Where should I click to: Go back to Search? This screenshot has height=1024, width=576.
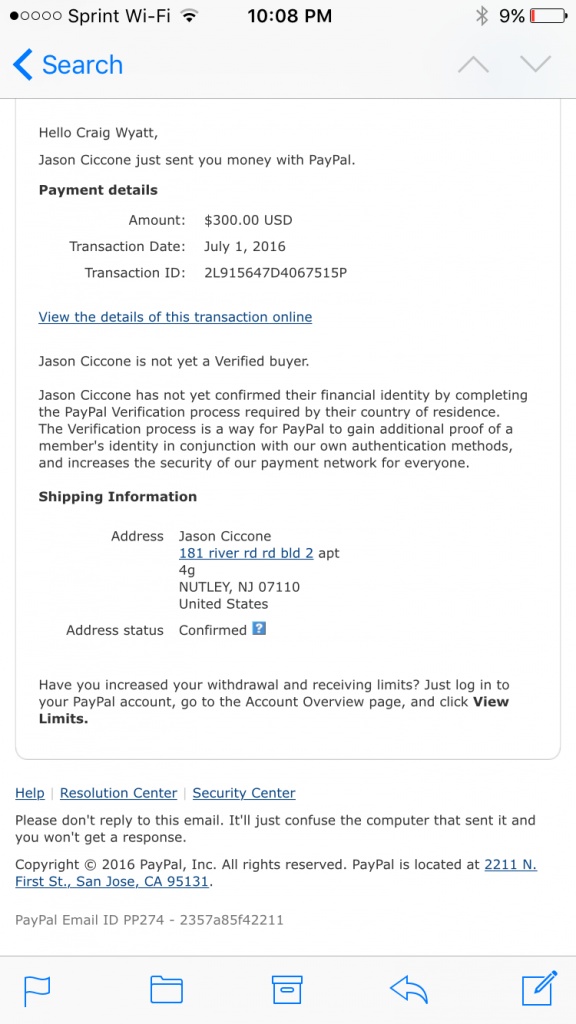pyautogui.click(x=67, y=65)
